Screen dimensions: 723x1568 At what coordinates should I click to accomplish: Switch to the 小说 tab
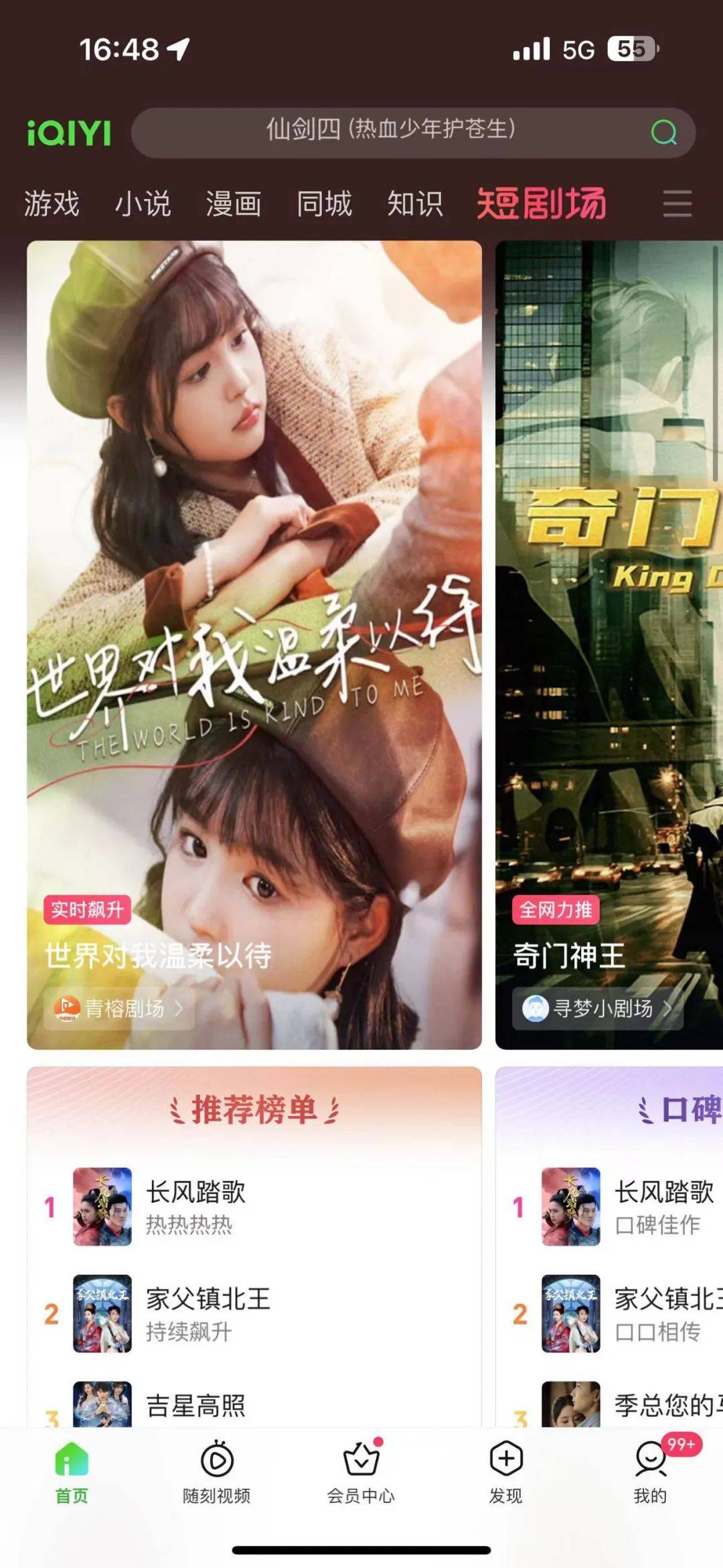143,204
